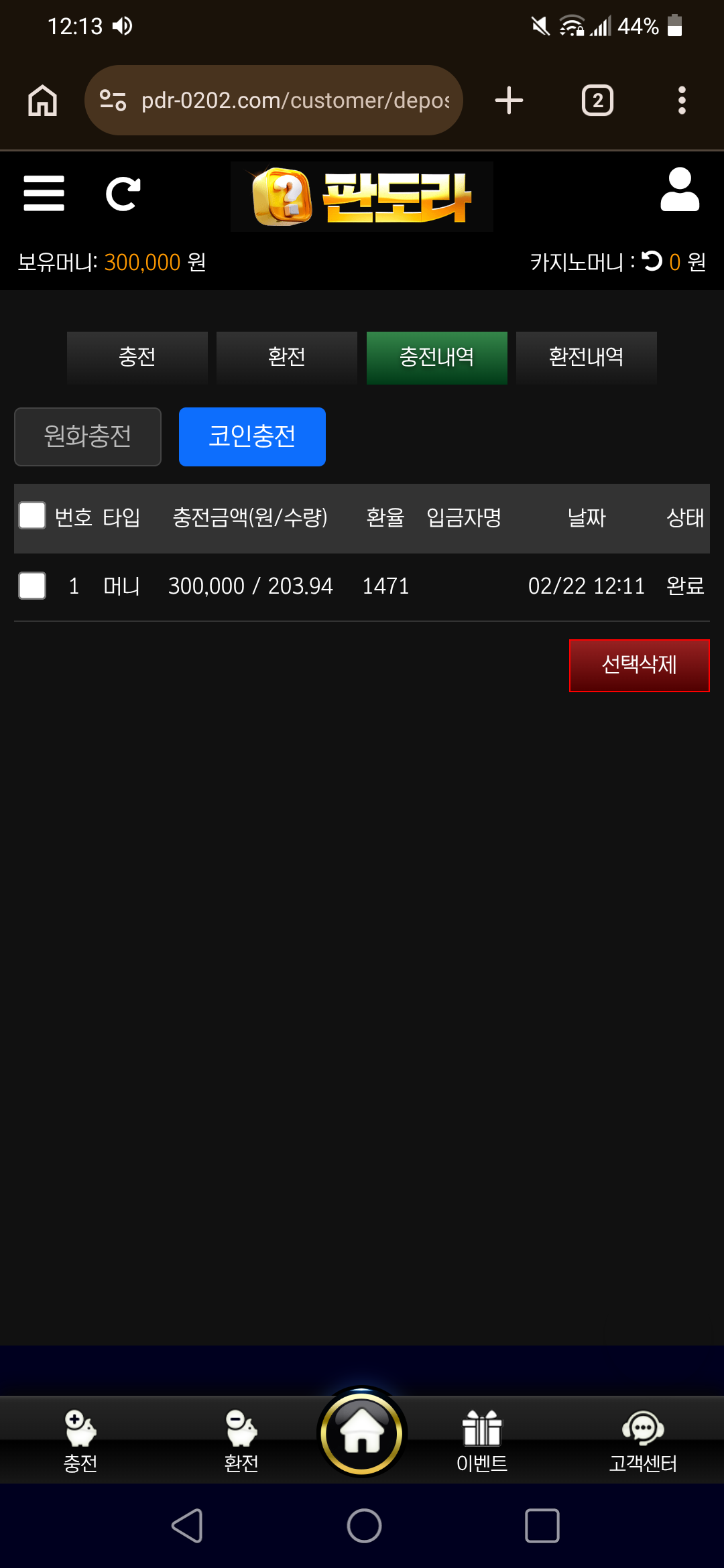Tap the 선택삭제 button
This screenshot has height=1568, width=724.
click(639, 665)
